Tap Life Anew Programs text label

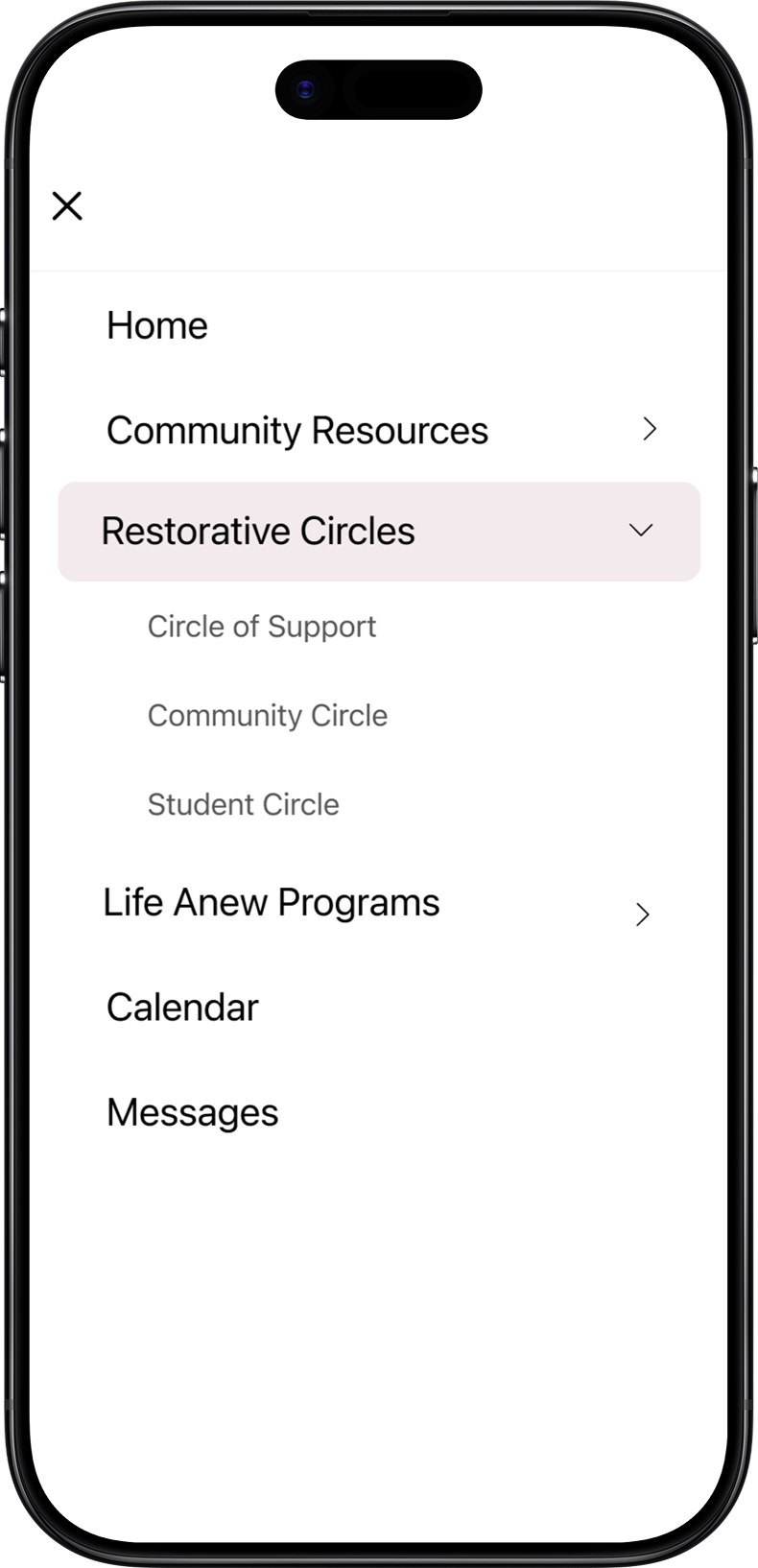(x=272, y=903)
